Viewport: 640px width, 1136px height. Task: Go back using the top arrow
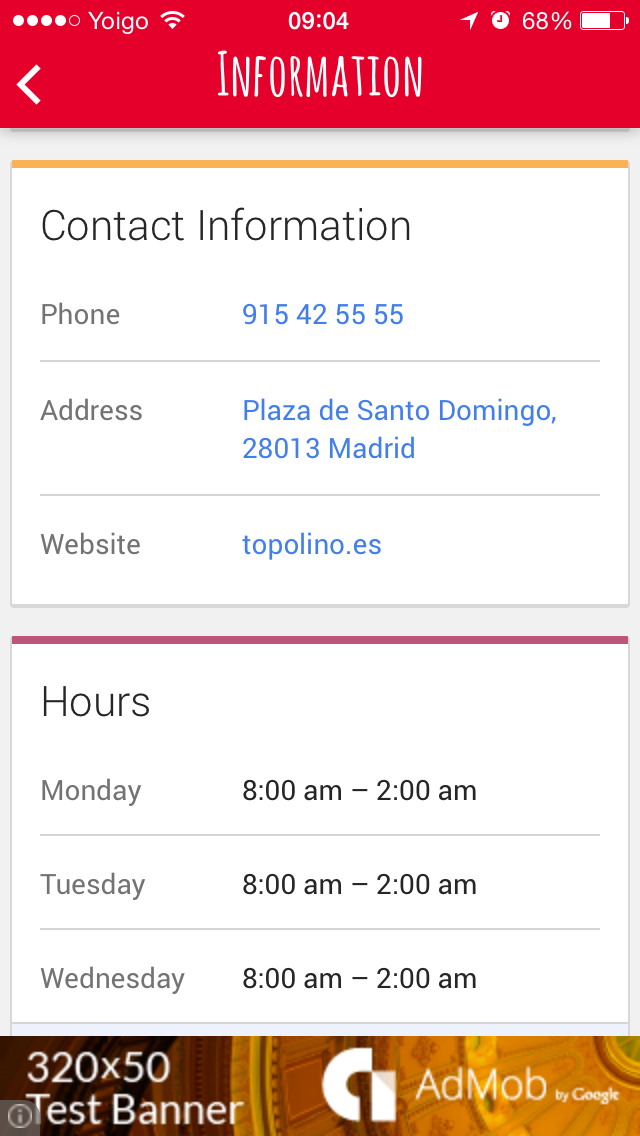pos(30,84)
